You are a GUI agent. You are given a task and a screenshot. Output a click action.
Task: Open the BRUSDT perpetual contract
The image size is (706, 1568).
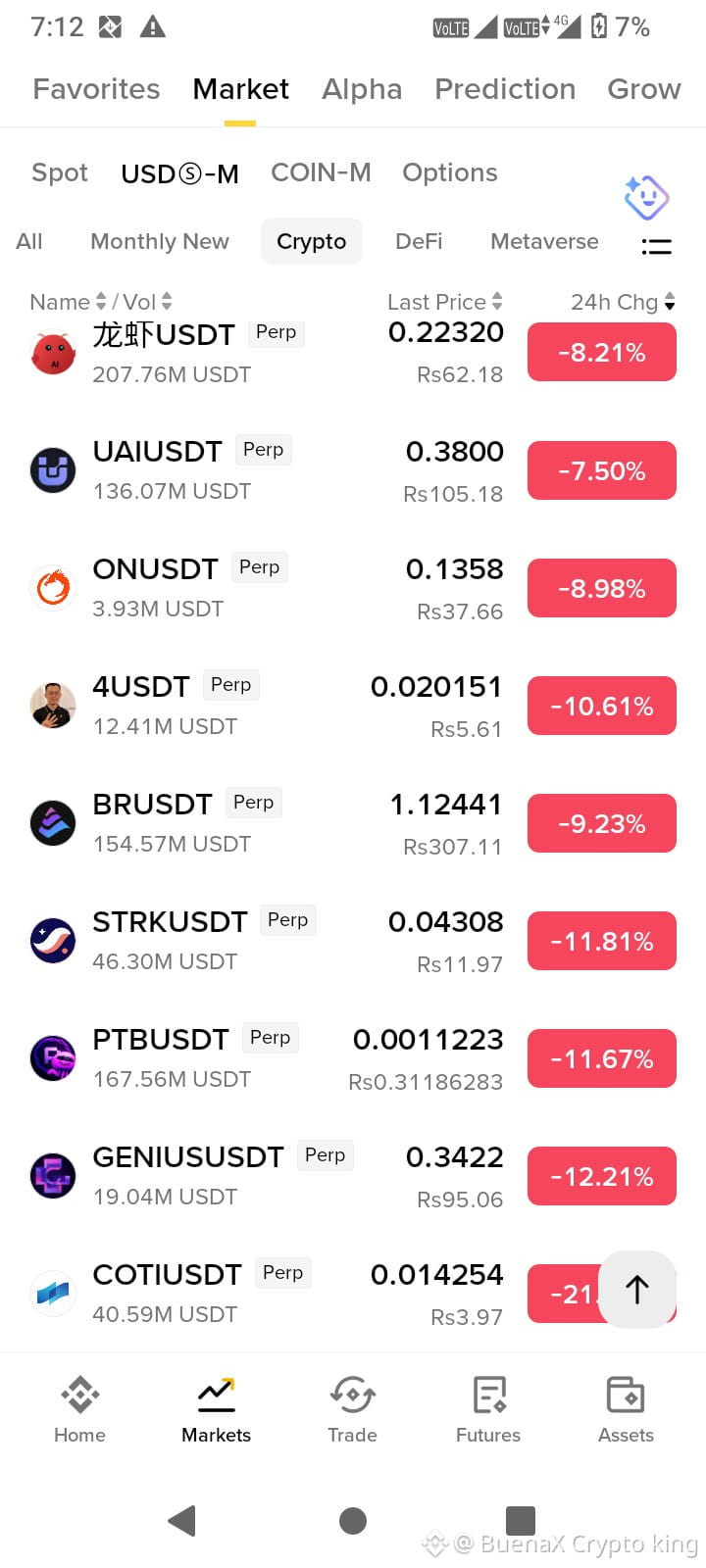353,823
